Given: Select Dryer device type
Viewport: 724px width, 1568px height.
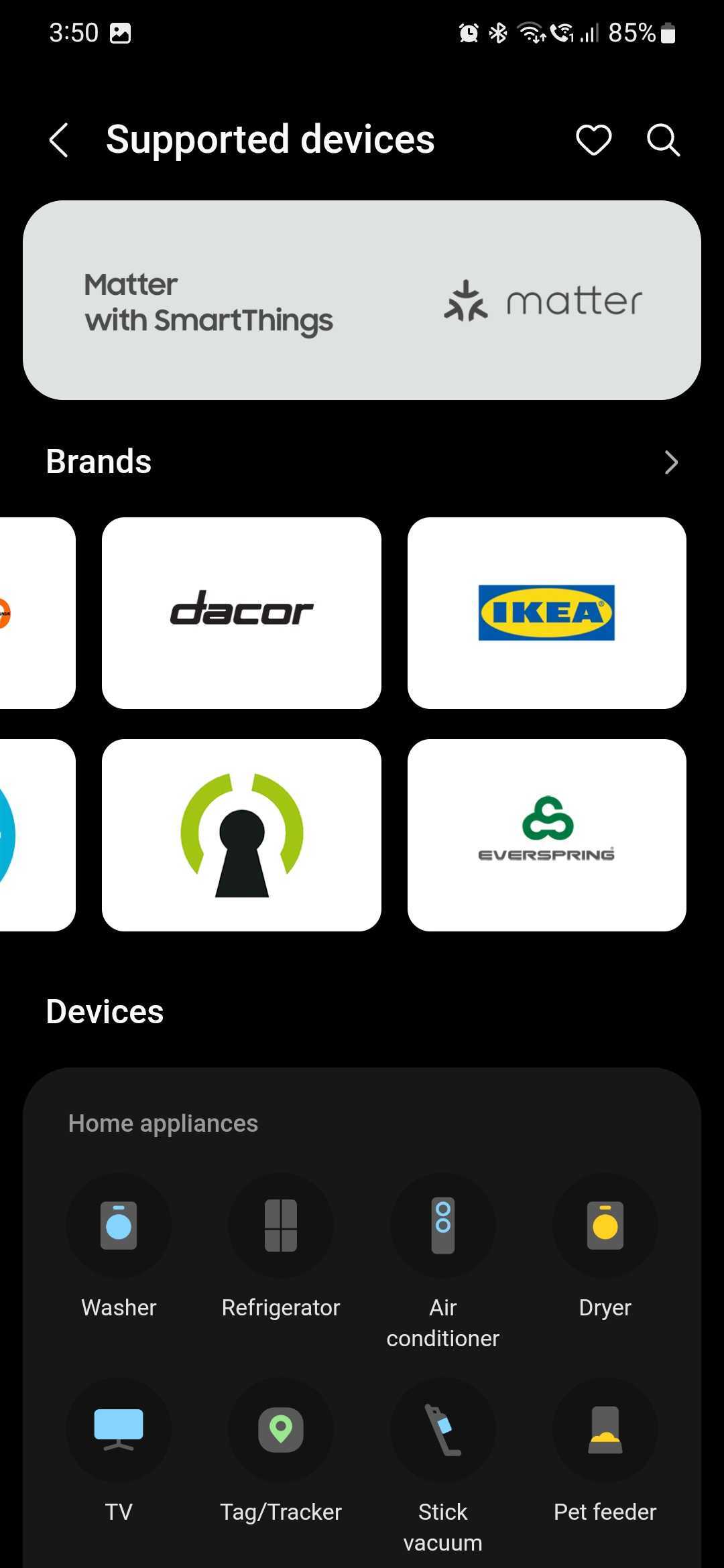Looking at the screenshot, I should click(605, 1226).
